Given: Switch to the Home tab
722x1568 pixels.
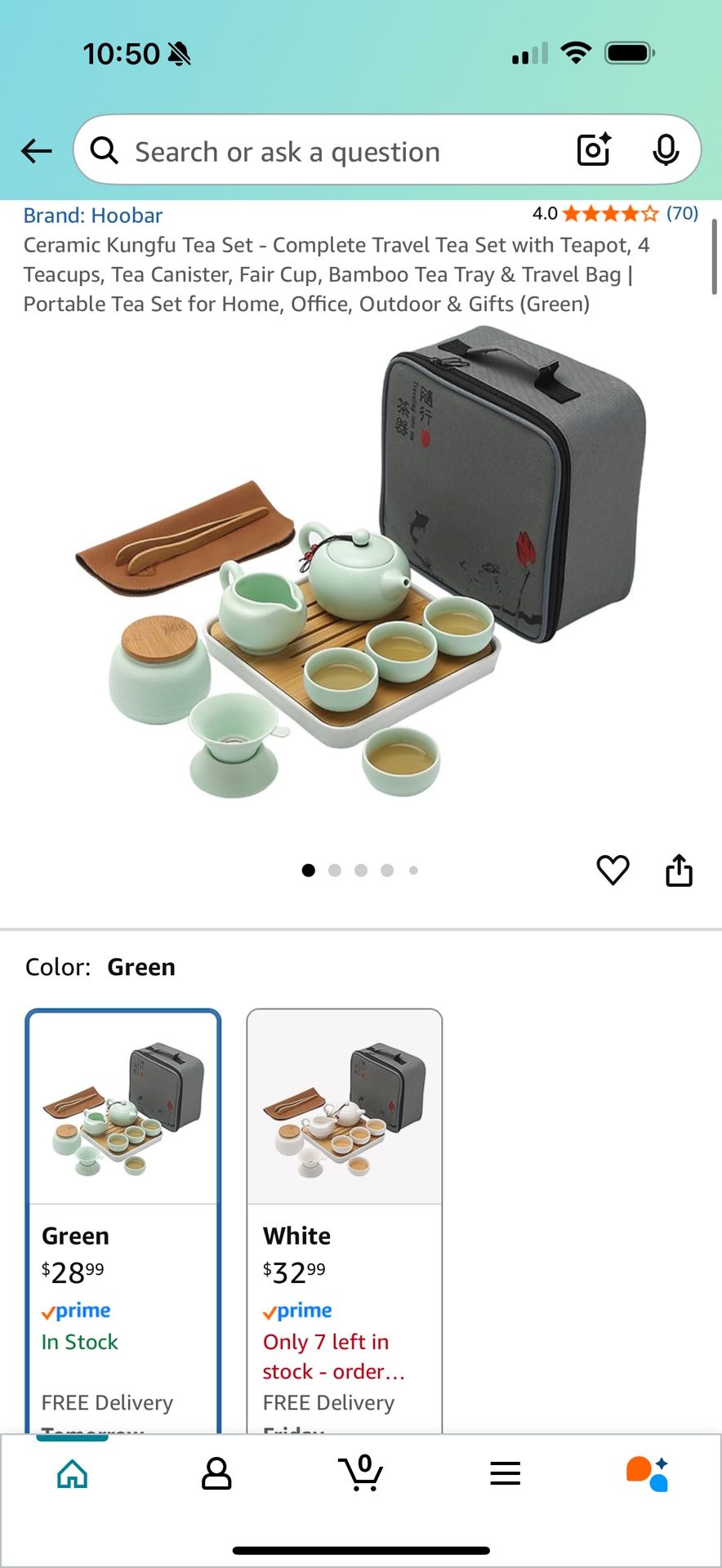Looking at the screenshot, I should pos(73,1474).
